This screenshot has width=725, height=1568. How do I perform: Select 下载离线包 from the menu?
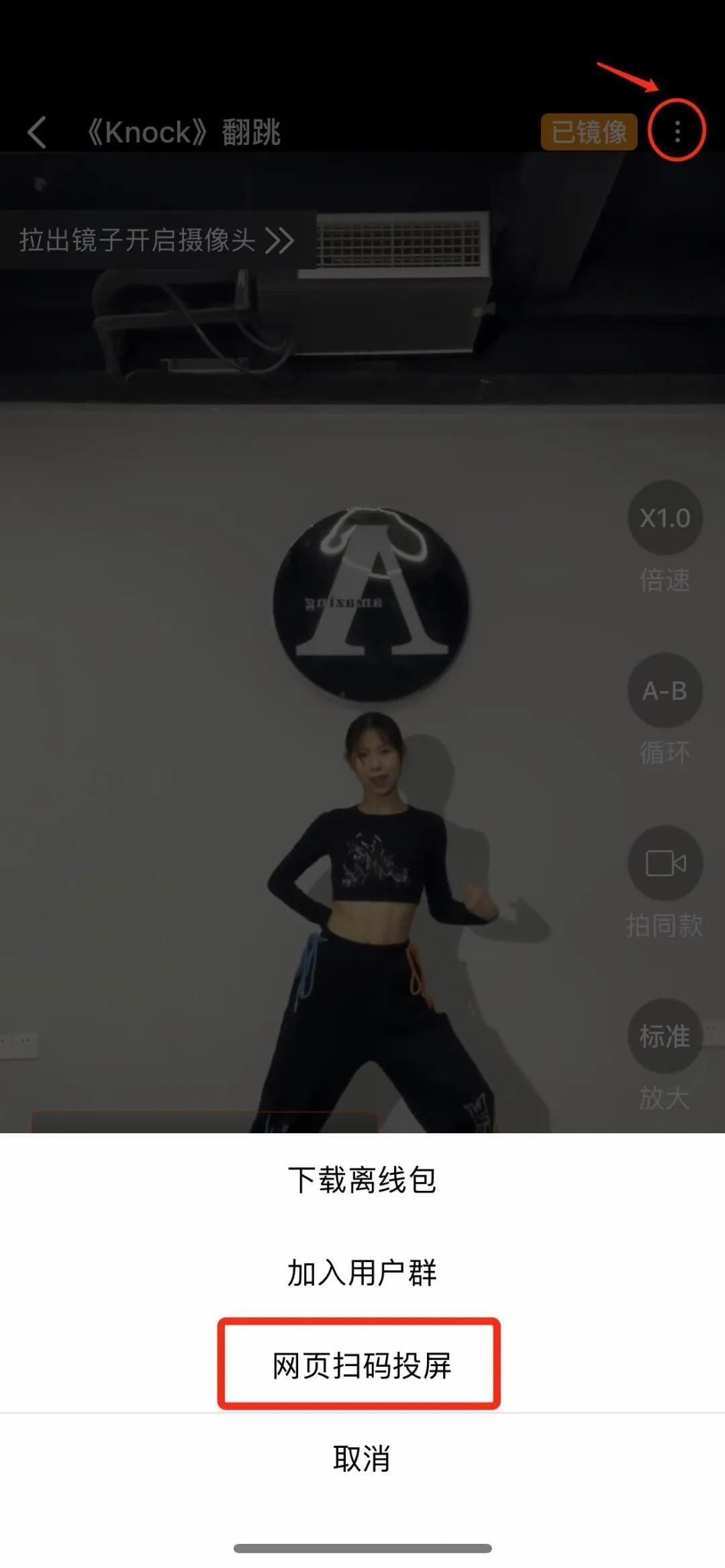tap(362, 1180)
